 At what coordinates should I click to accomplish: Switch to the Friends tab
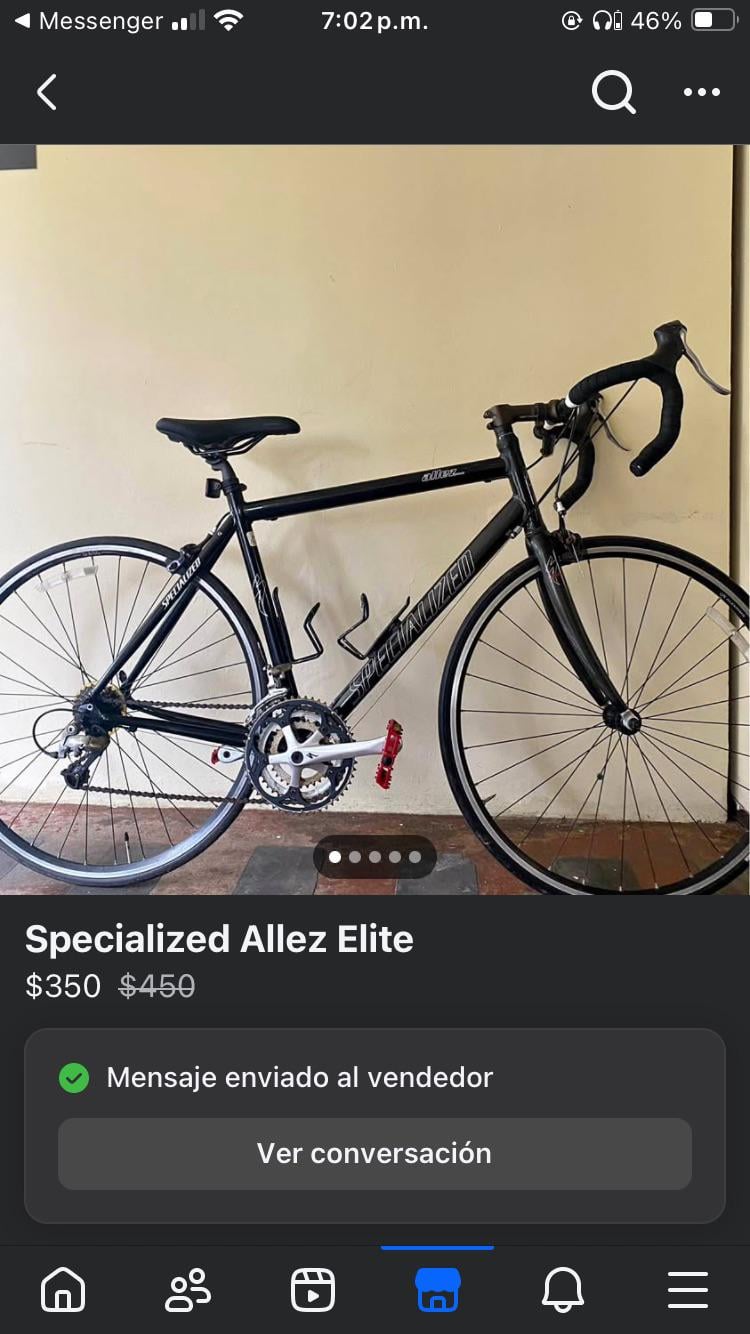click(x=188, y=1290)
